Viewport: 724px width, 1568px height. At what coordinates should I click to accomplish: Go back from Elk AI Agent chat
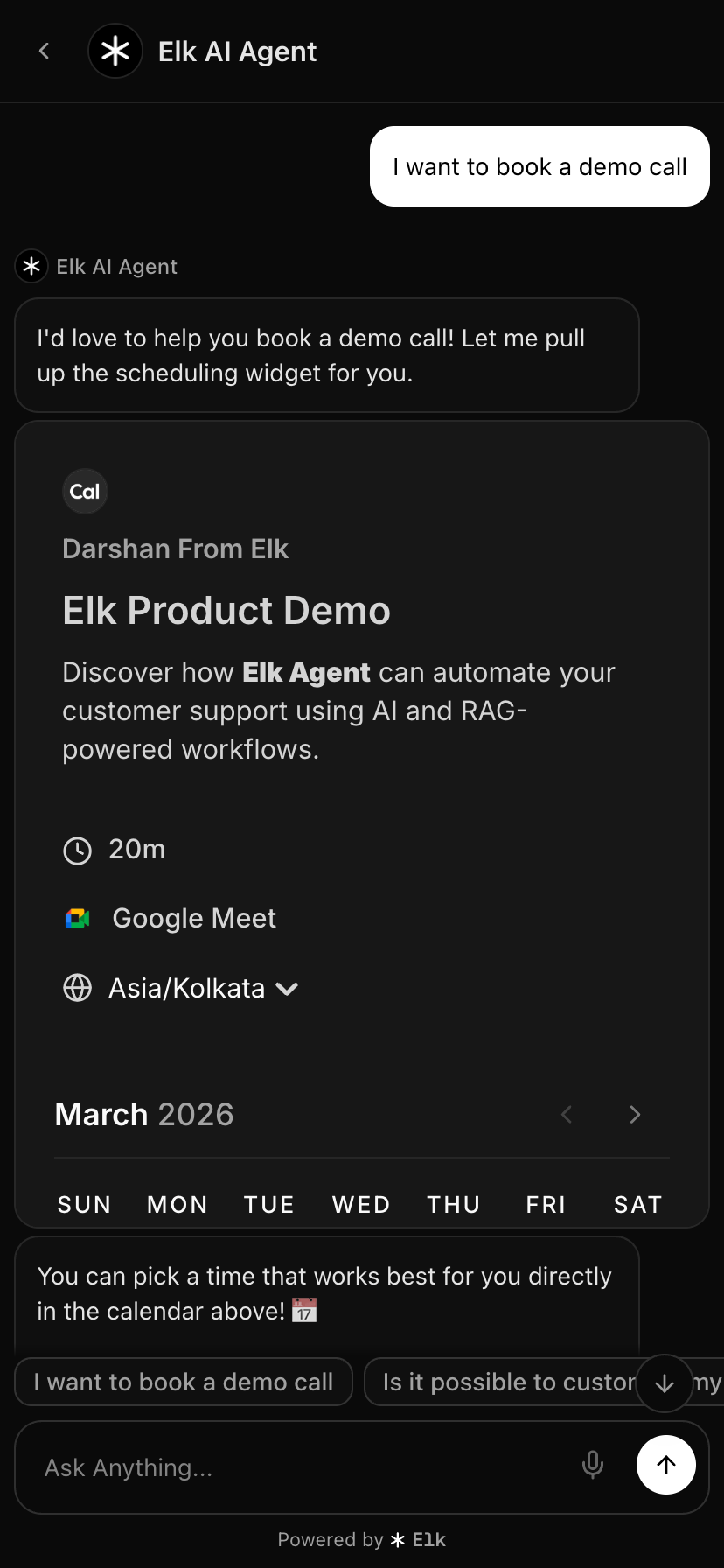click(45, 52)
